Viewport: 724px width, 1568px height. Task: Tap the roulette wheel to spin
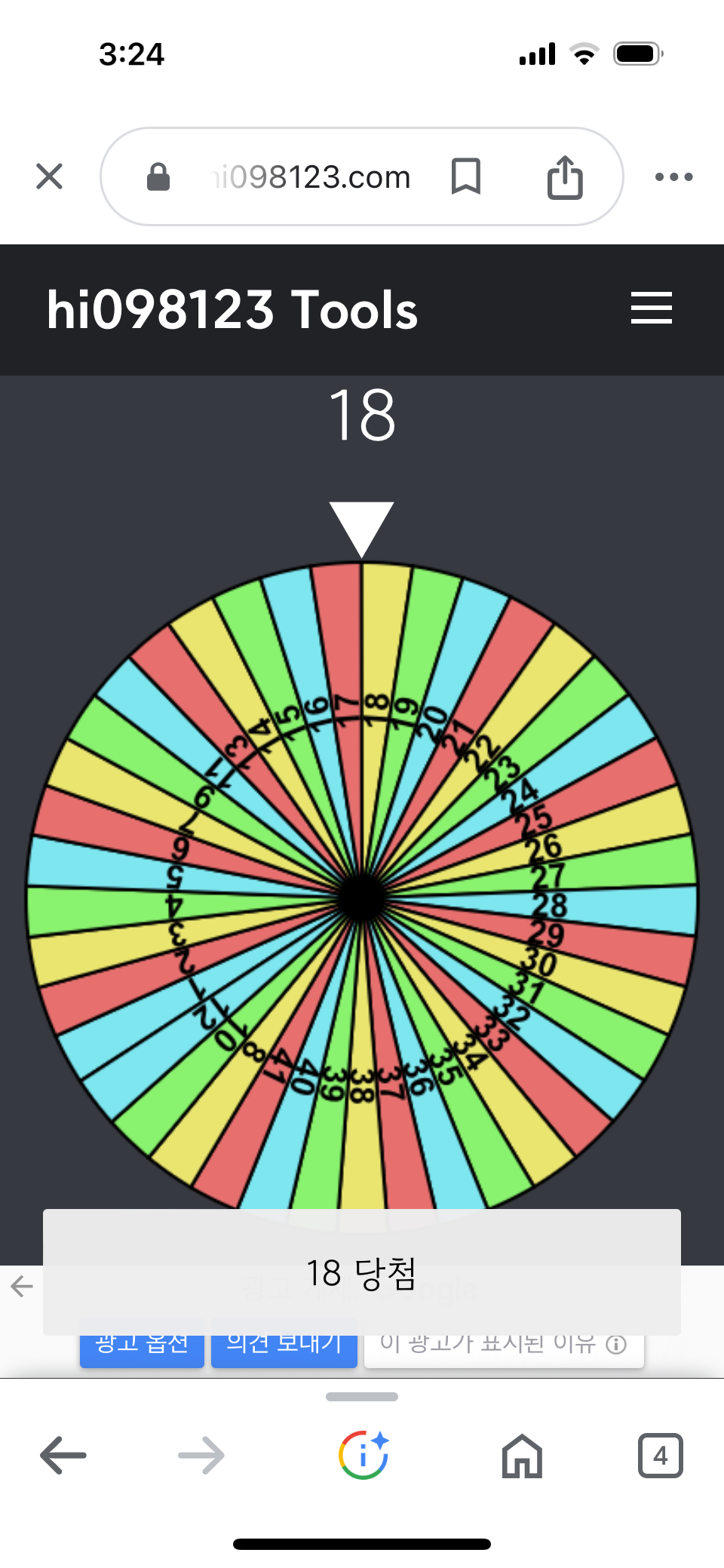point(362,896)
